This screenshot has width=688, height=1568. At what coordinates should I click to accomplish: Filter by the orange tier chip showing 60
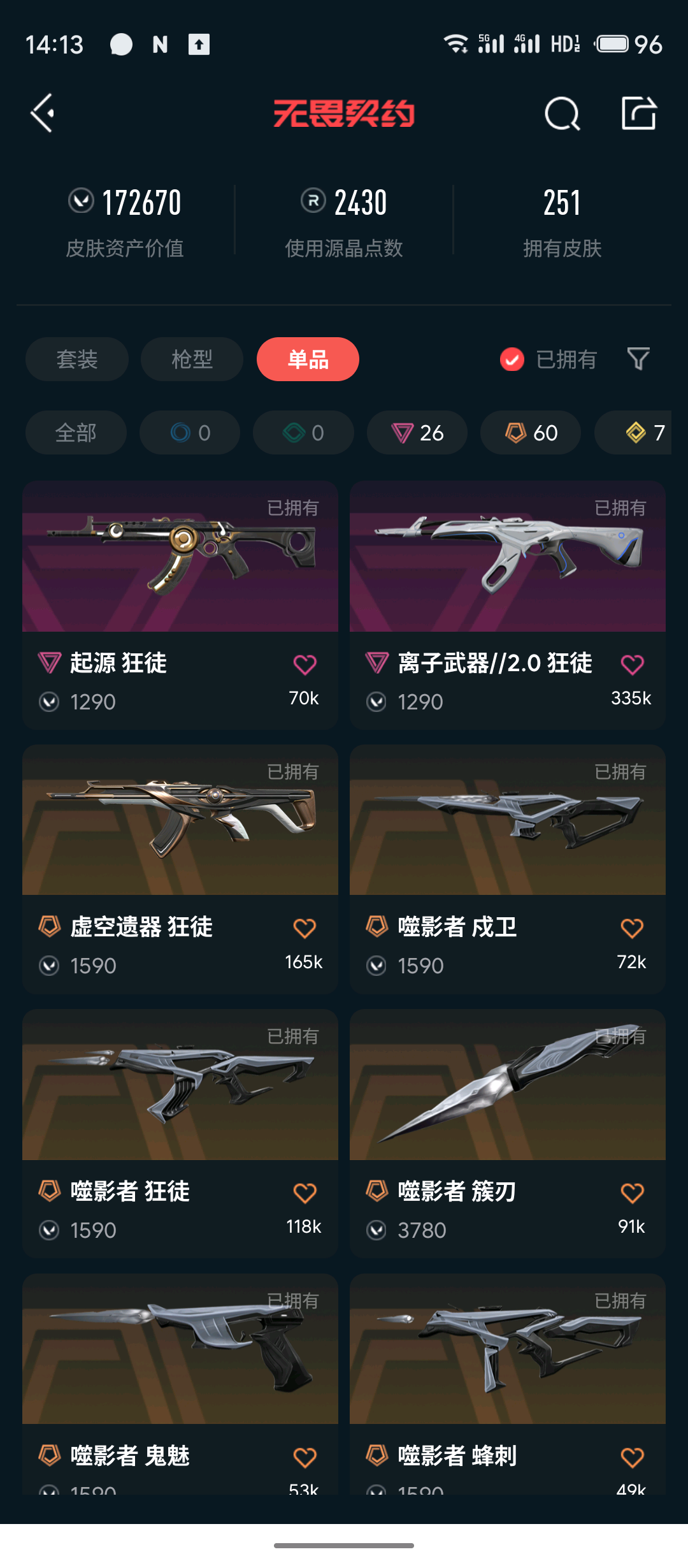[x=531, y=433]
